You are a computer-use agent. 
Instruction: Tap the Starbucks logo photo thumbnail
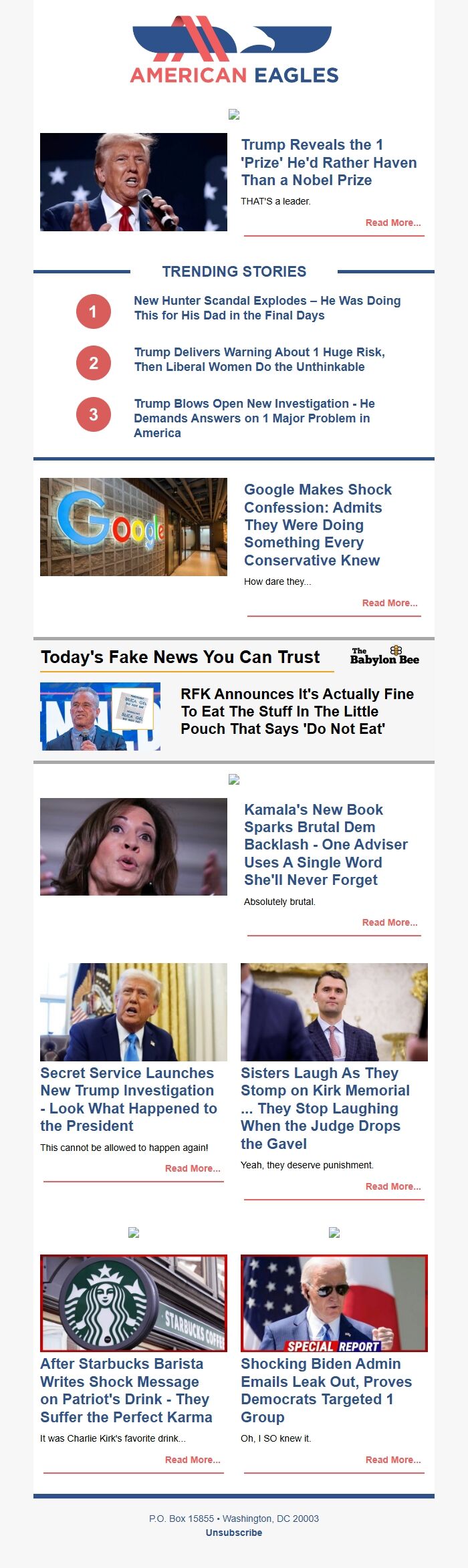(134, 1303)
